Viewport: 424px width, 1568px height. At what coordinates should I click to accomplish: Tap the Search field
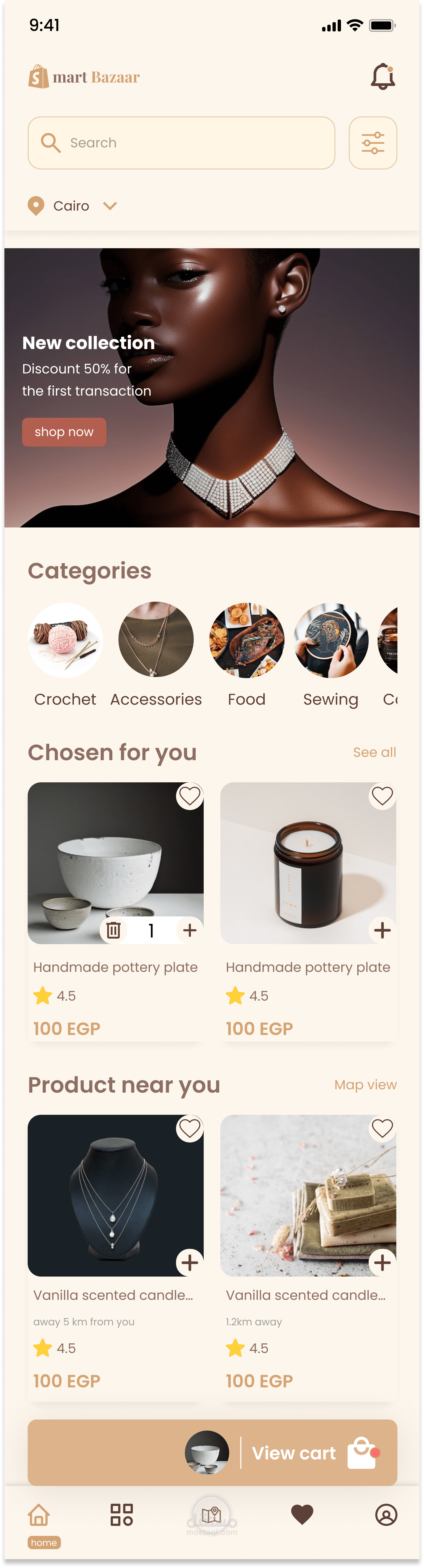point(181,143)
